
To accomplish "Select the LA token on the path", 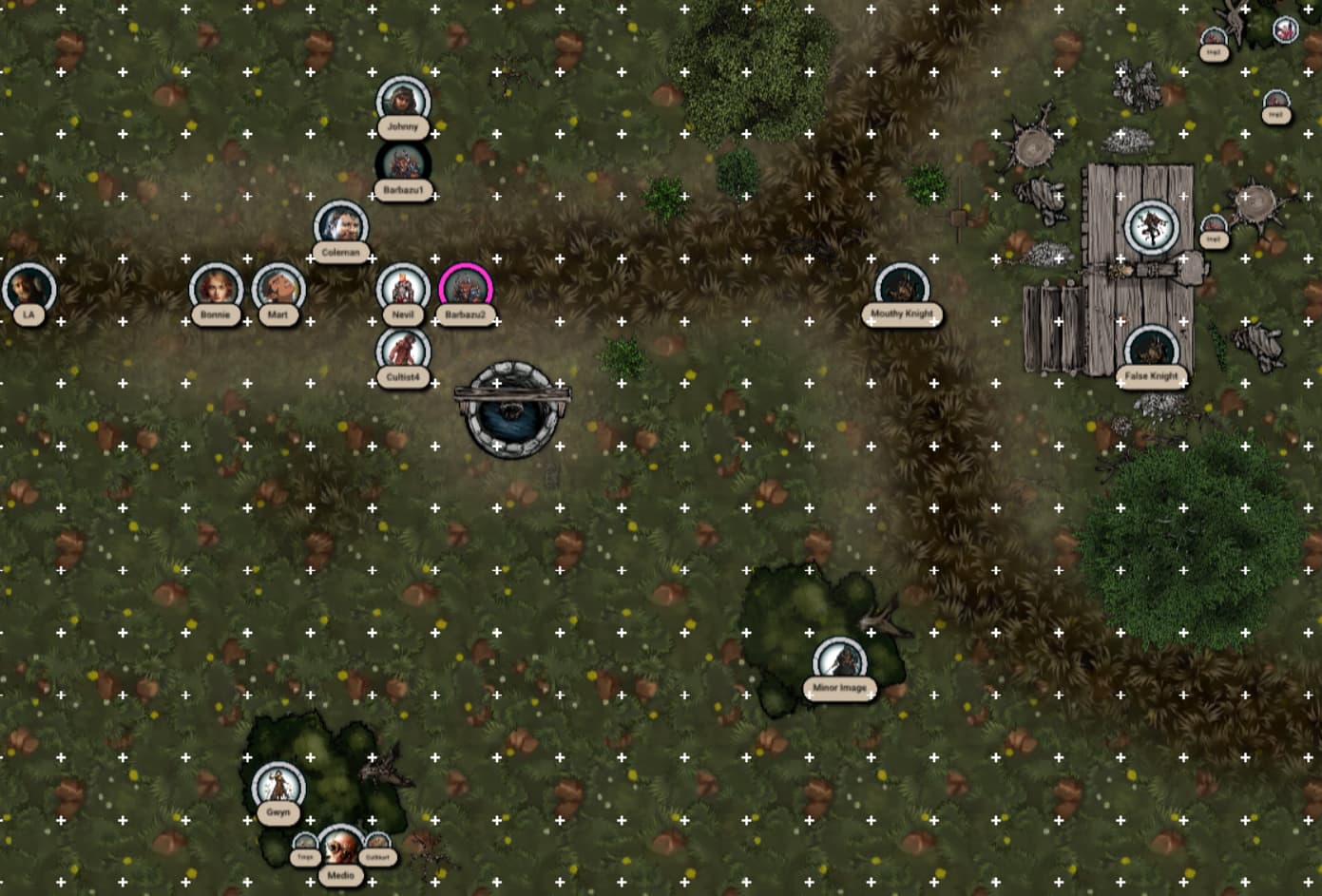I will click(x=29, y=288).
